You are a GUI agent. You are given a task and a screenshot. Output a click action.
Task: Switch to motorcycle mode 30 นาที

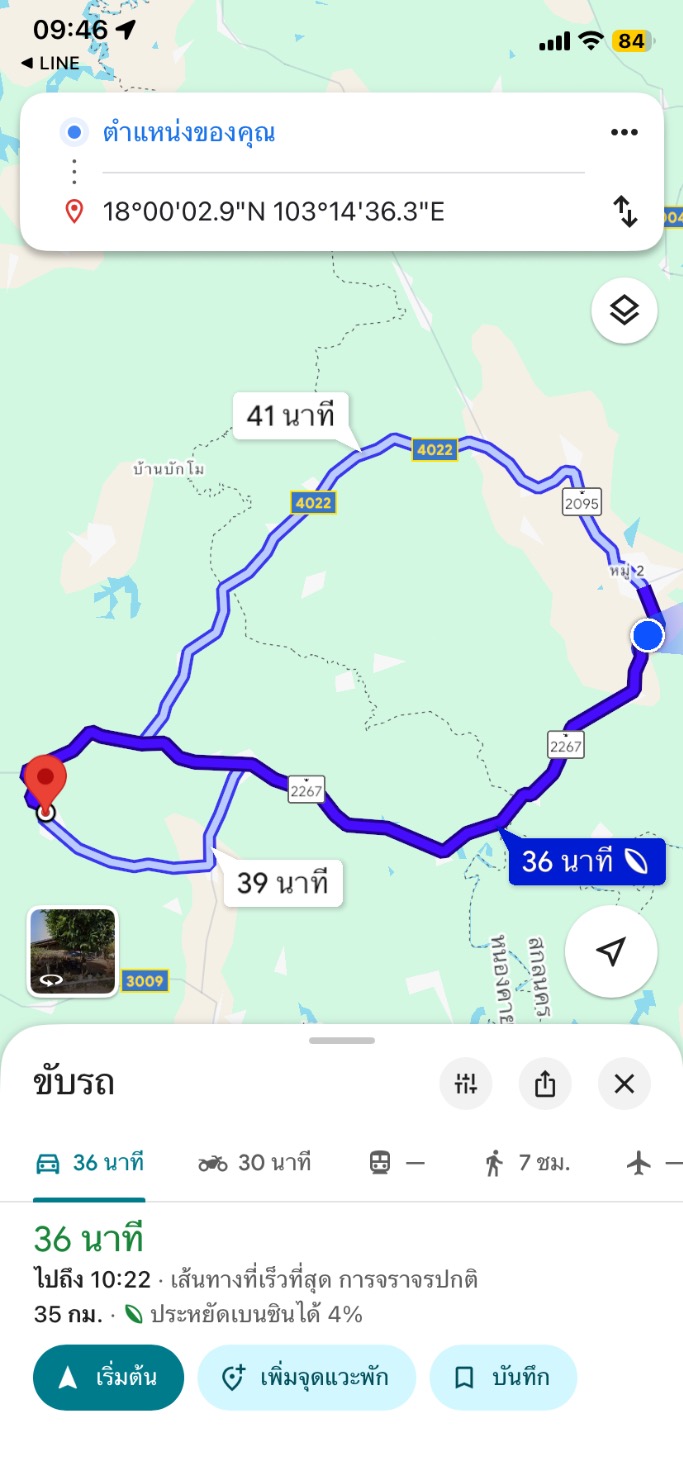pos(255,1163)
